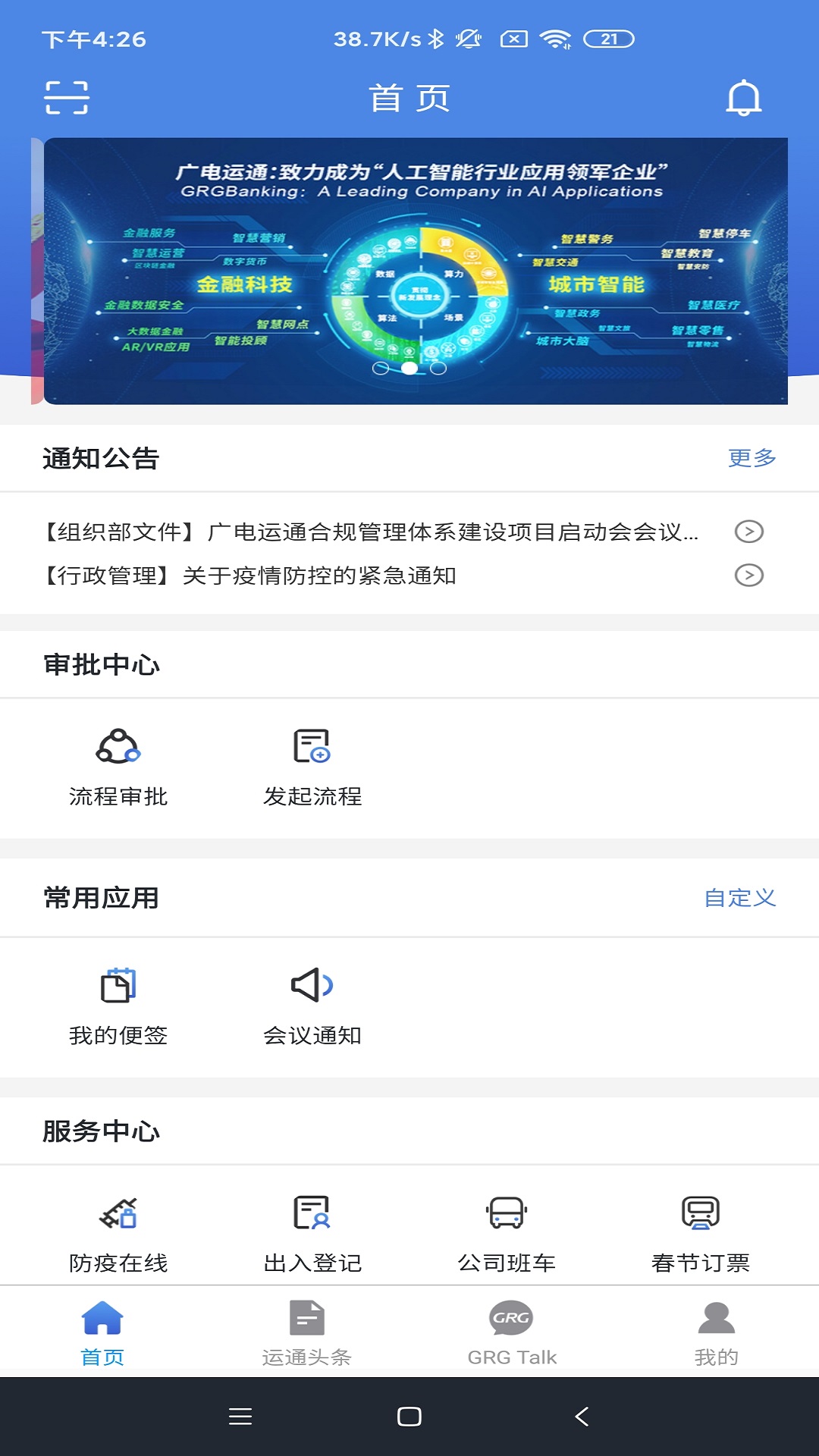
Task: Tap 自定义 to customize 常用应用
Action: click(739, 898)
